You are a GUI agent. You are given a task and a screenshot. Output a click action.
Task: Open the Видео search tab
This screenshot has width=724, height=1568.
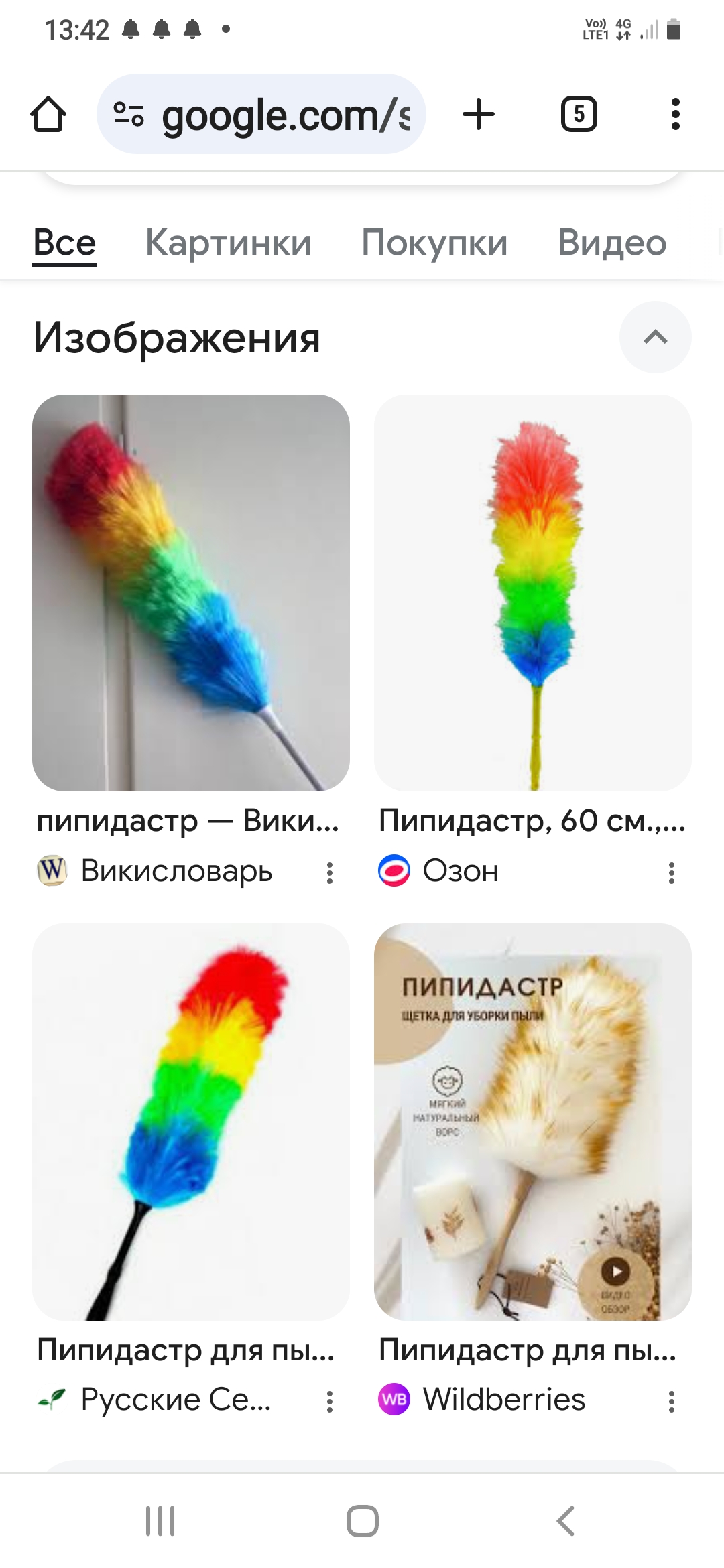611,243
